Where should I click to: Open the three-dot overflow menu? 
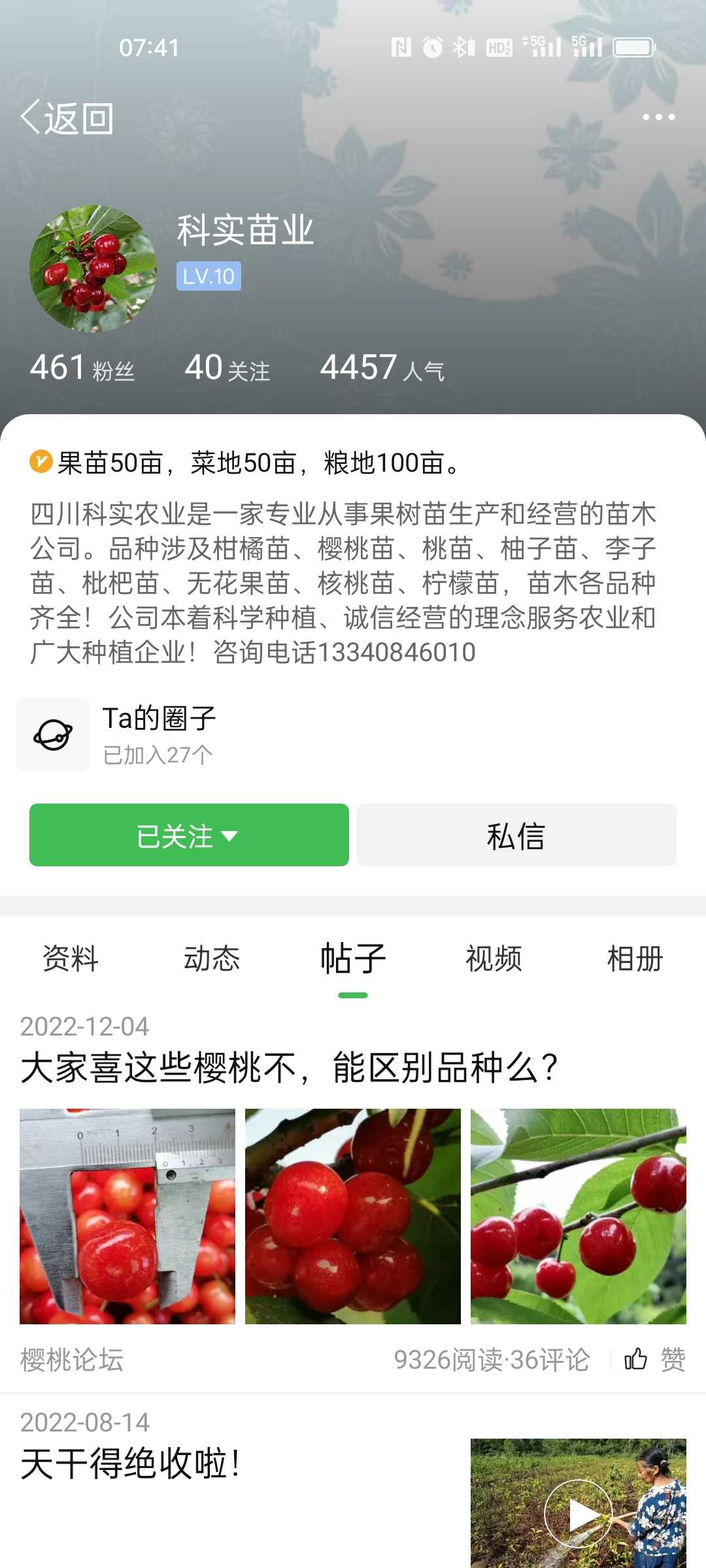pyautogui.click(x=658, y=117)
